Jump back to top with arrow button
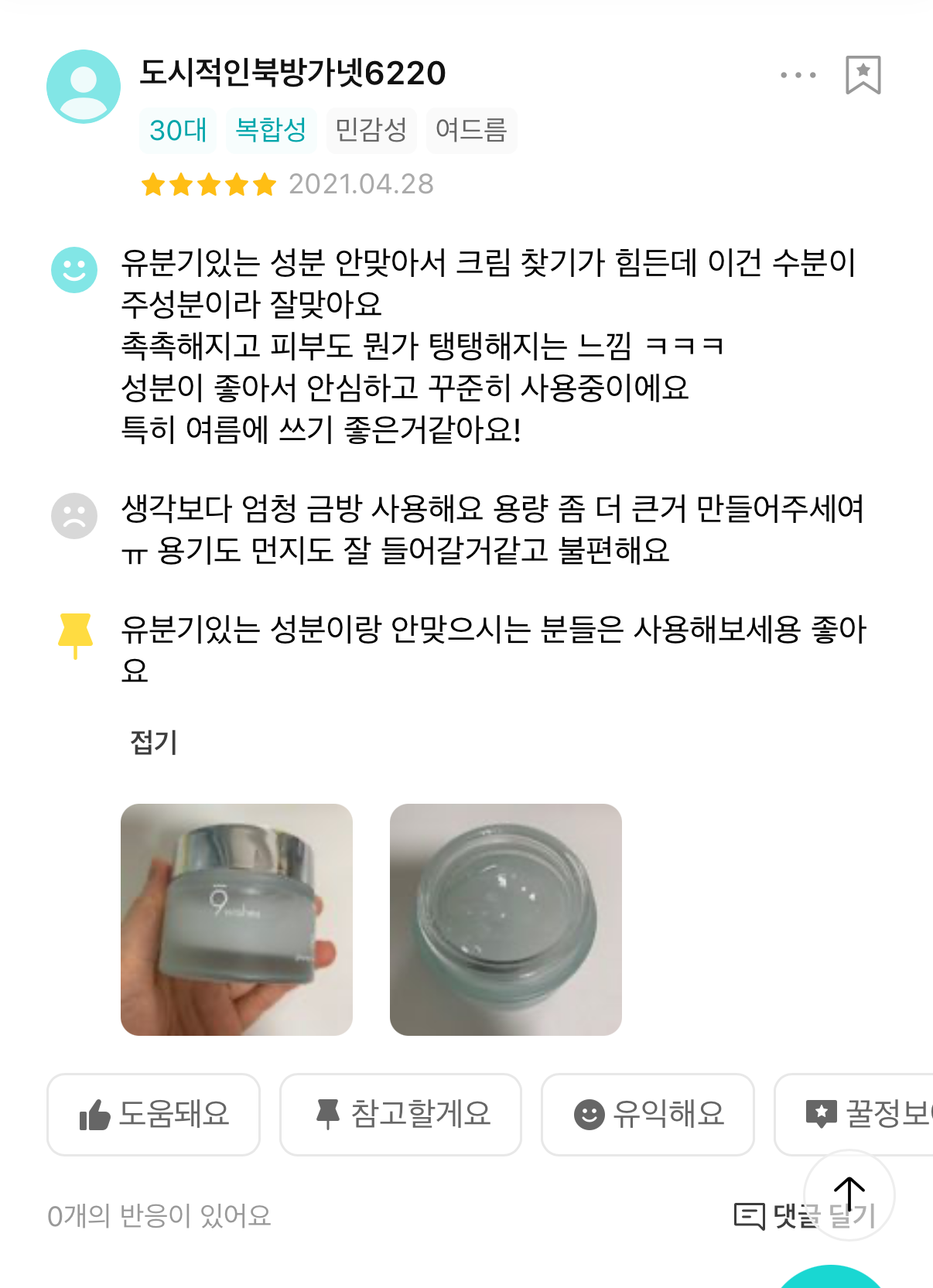Viewport: 933px width, 1288px height. (849, 1194)
